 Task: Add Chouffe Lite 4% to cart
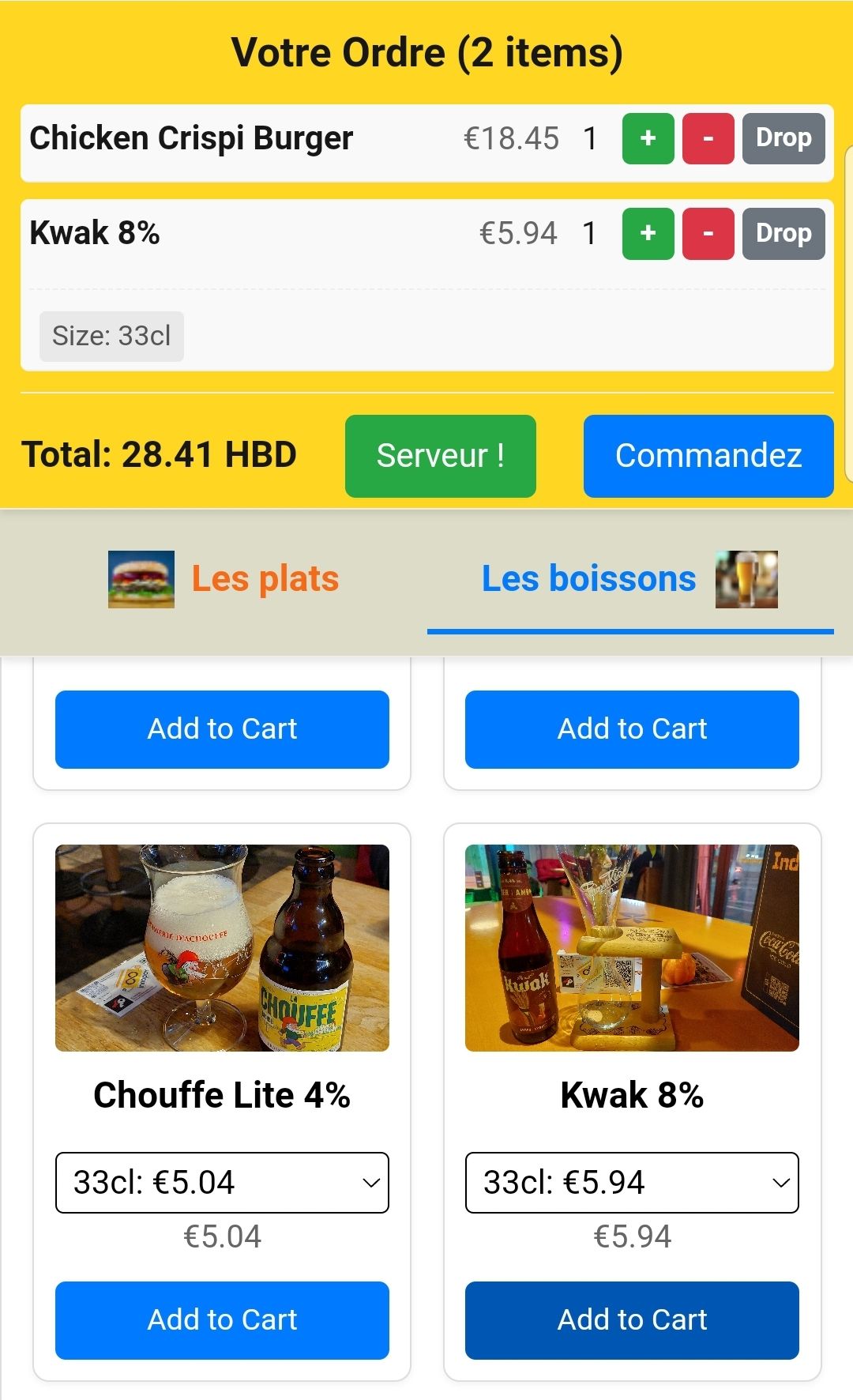click(x=221, y=1319)
